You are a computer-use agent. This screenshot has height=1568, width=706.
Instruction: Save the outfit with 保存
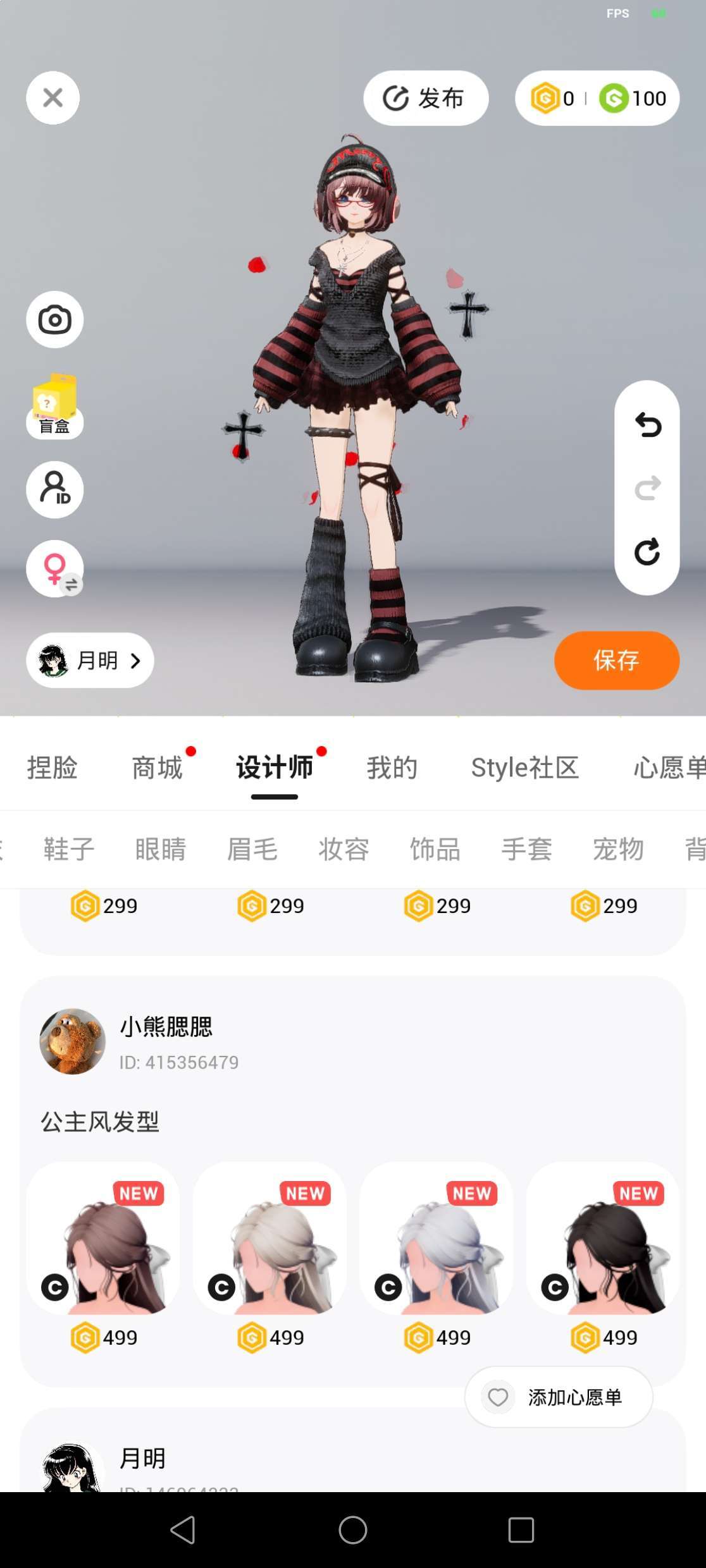coord(616,660)
